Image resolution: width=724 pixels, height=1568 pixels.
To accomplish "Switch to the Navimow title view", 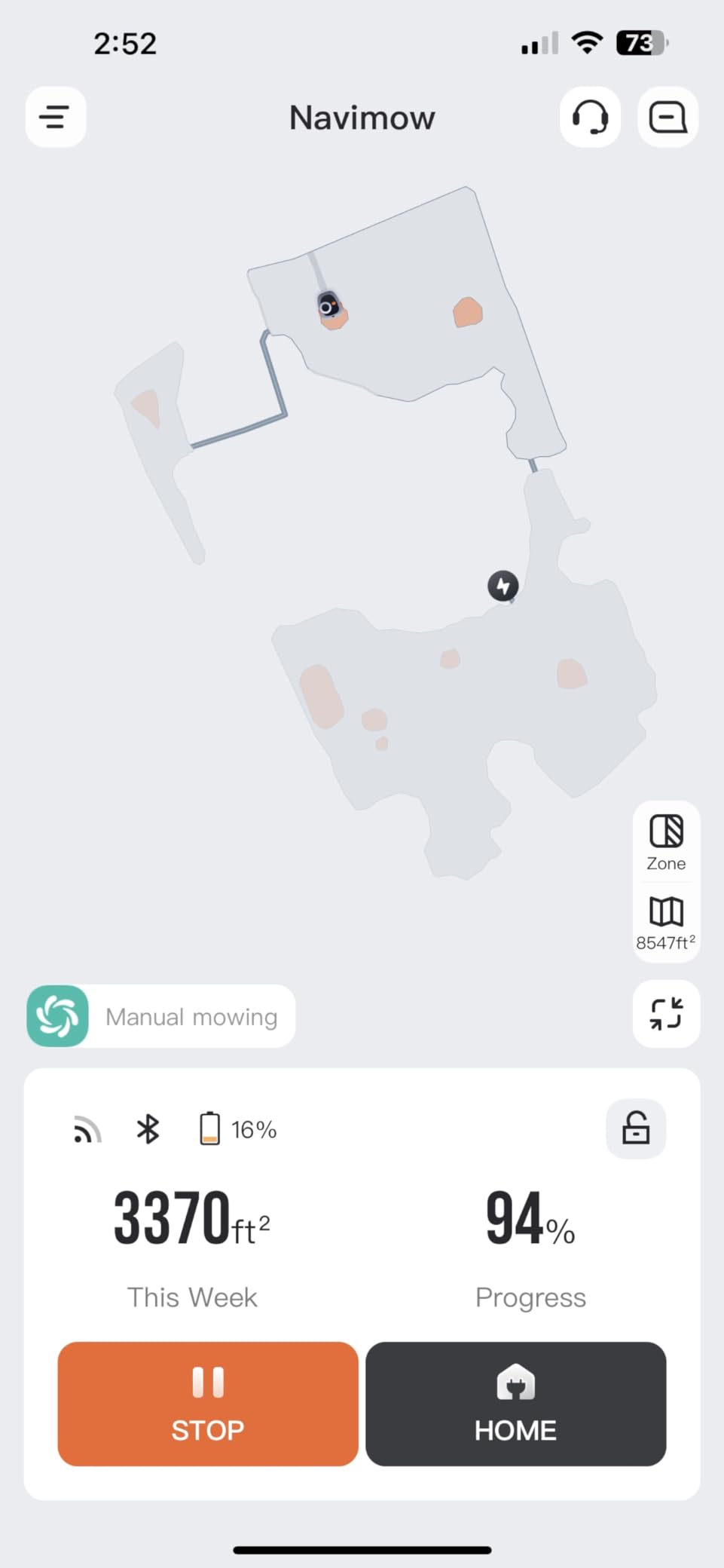I will point(362,118).
